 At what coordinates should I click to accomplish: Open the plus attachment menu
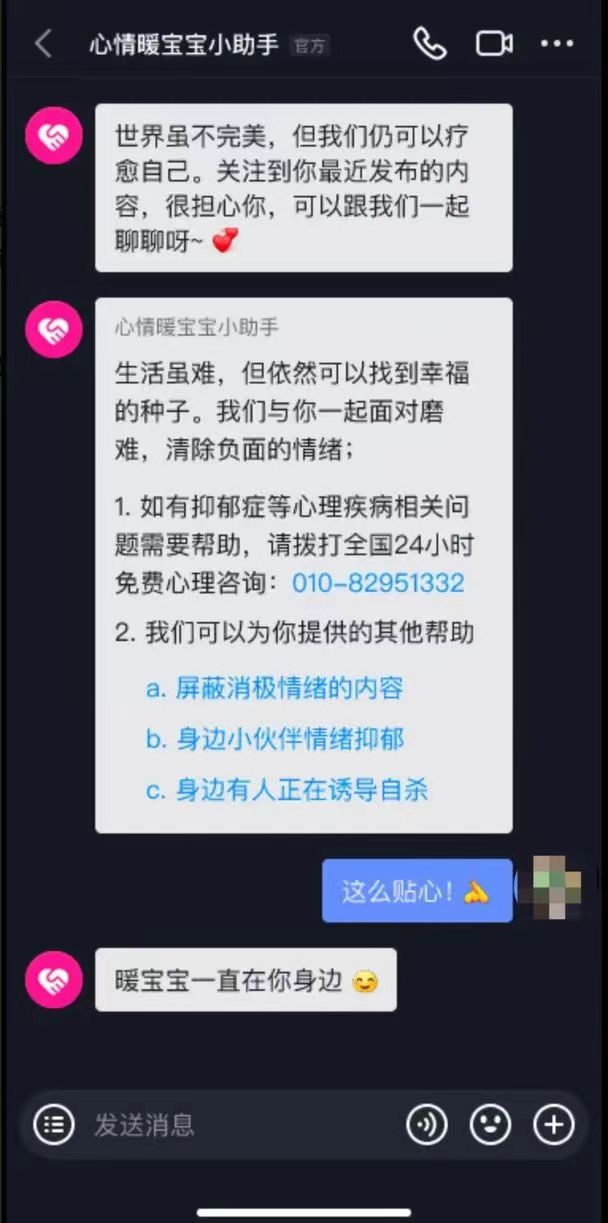pyautogui.click(x=553, y=1125)
